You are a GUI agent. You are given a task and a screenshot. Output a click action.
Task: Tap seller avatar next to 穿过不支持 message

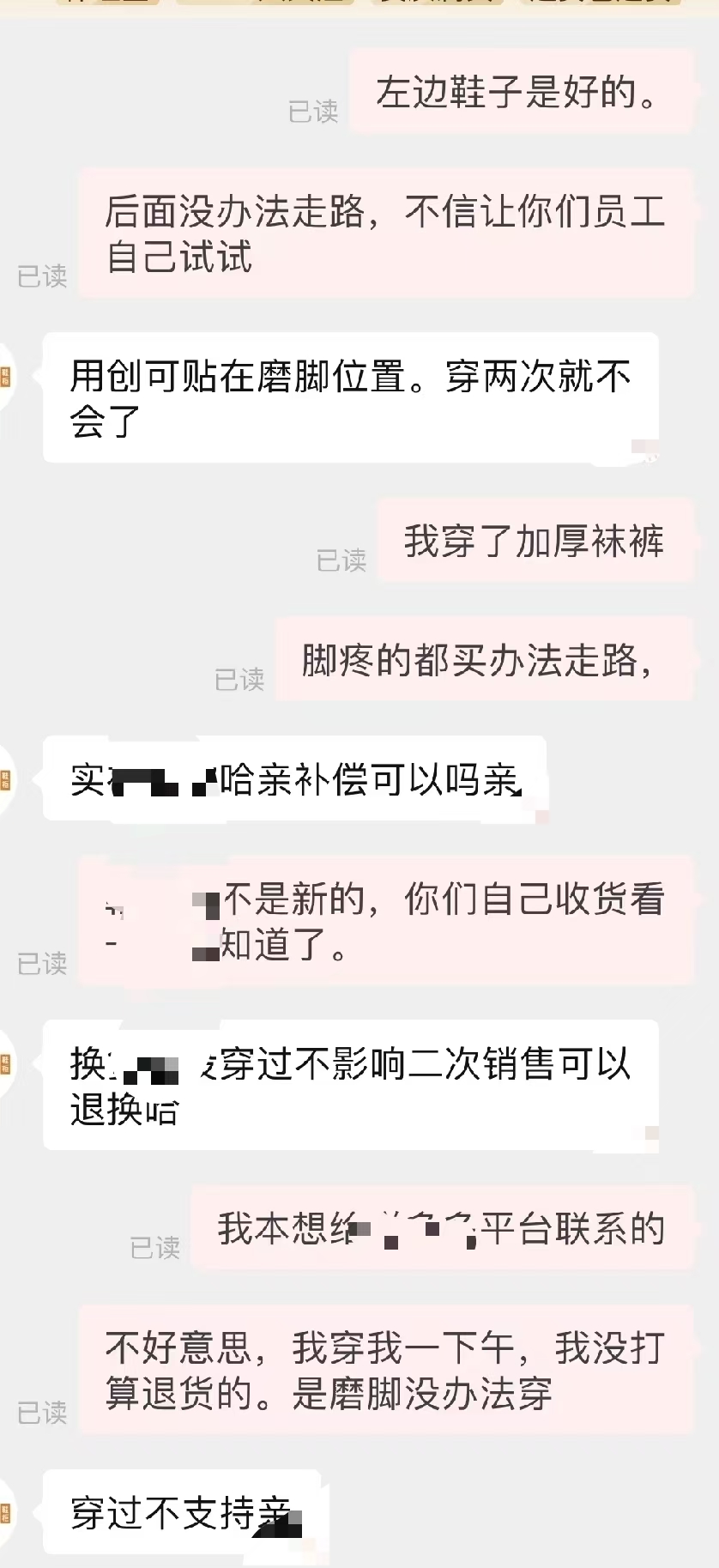click(5, 1513)
